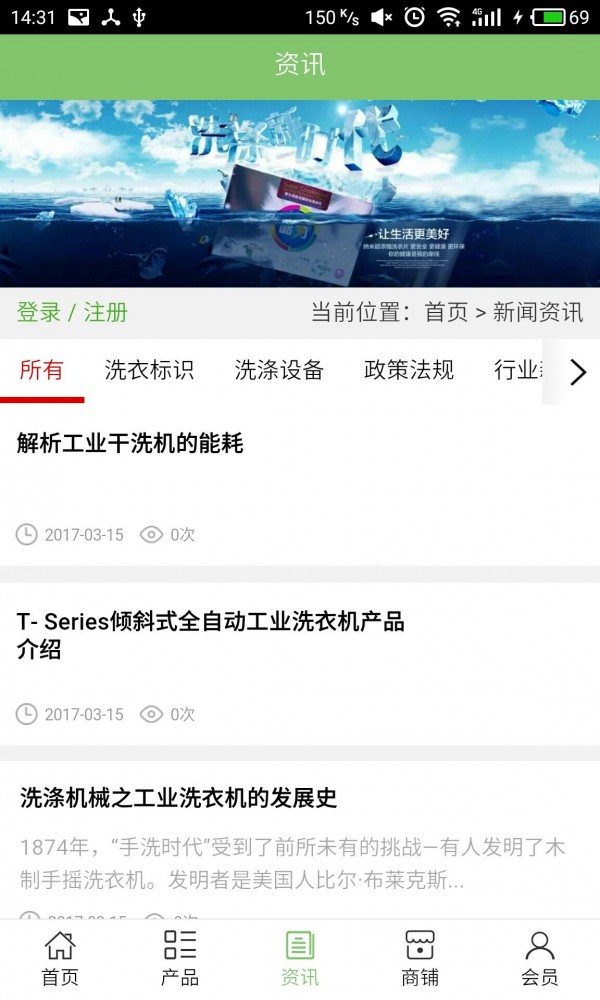The image size is (600, 1000).
Task: Go to the 会员 member tab
Action: pos(540,958)
